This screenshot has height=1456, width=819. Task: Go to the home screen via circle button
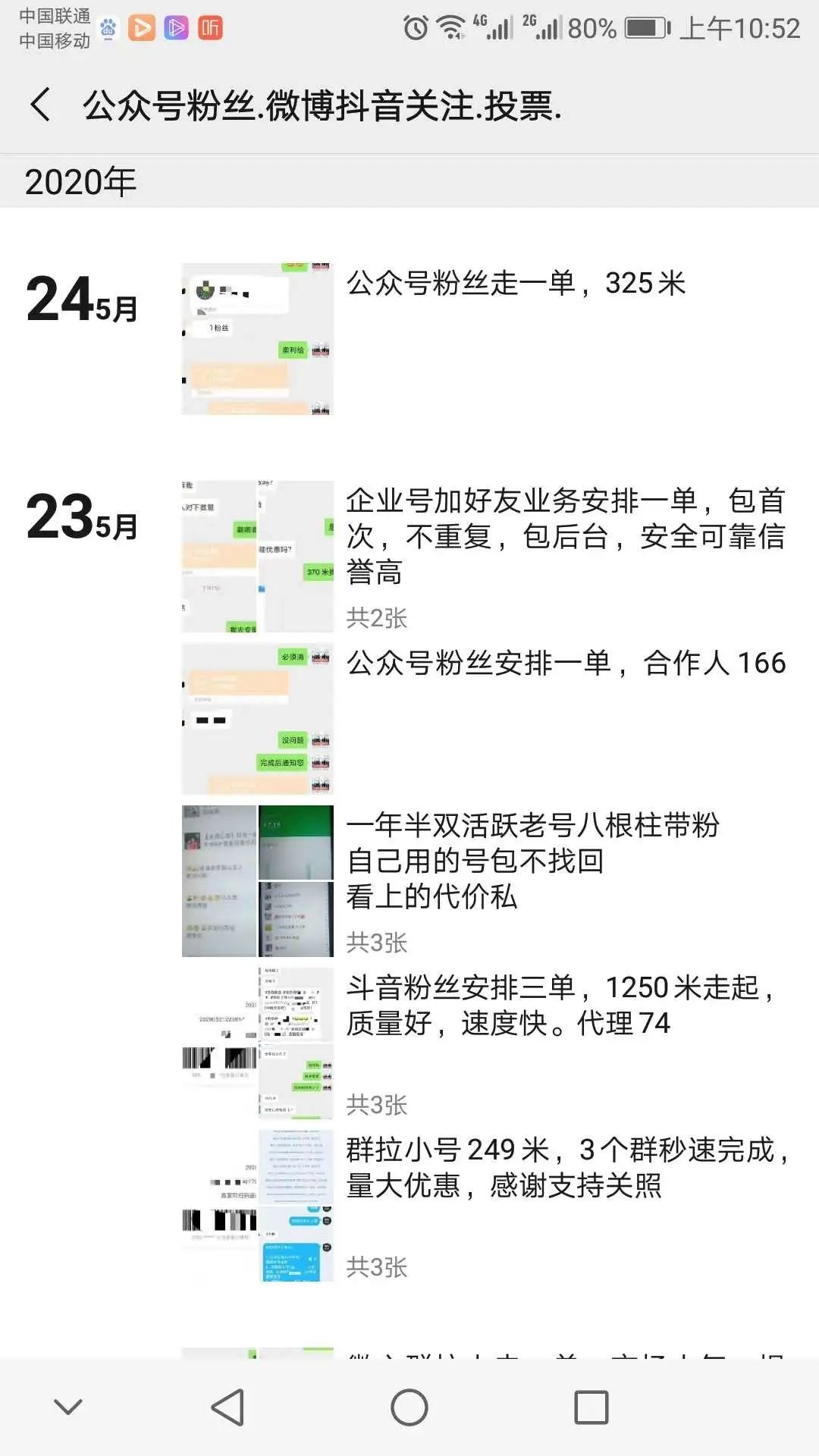[x=409, y=1407]
